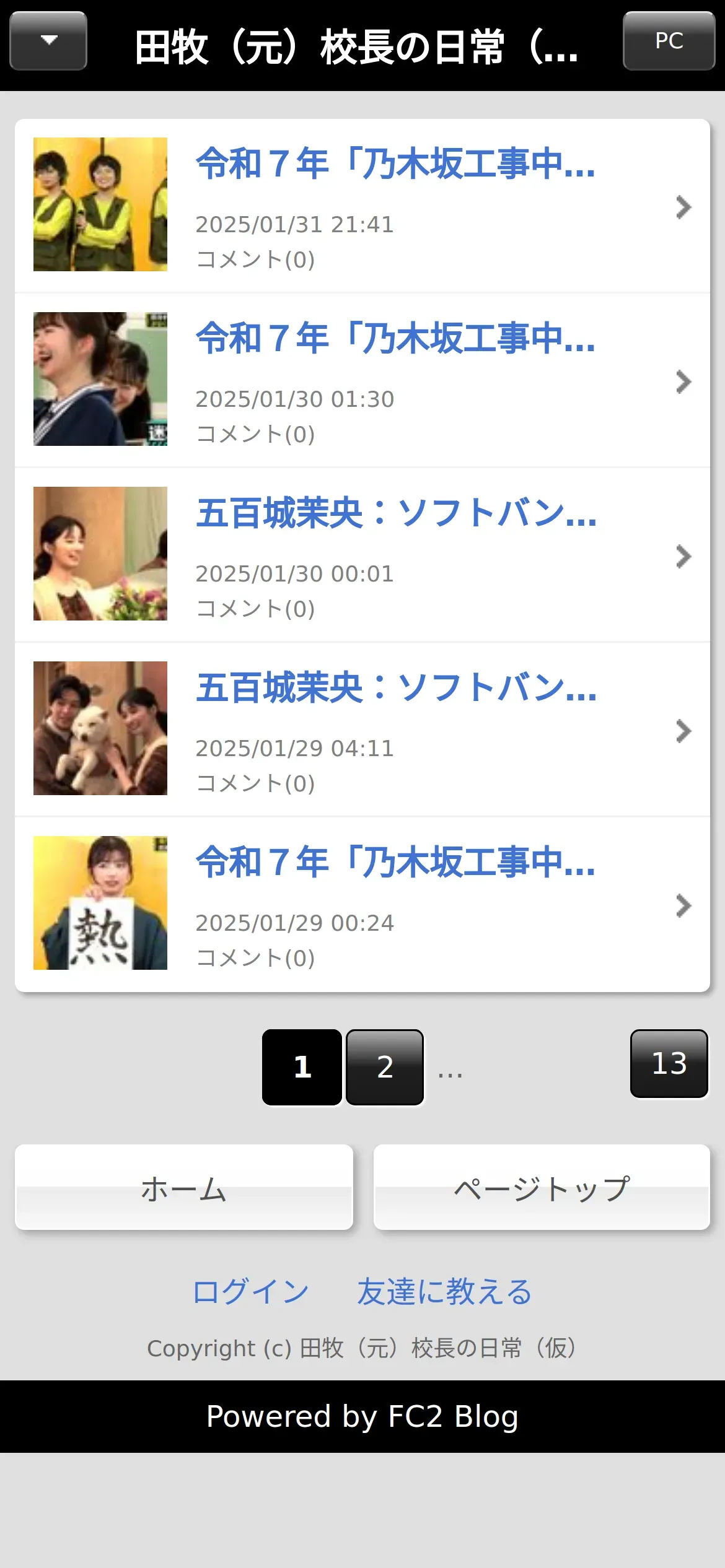Open the post dated 2025/01/31 21:41

click(395, 164)
